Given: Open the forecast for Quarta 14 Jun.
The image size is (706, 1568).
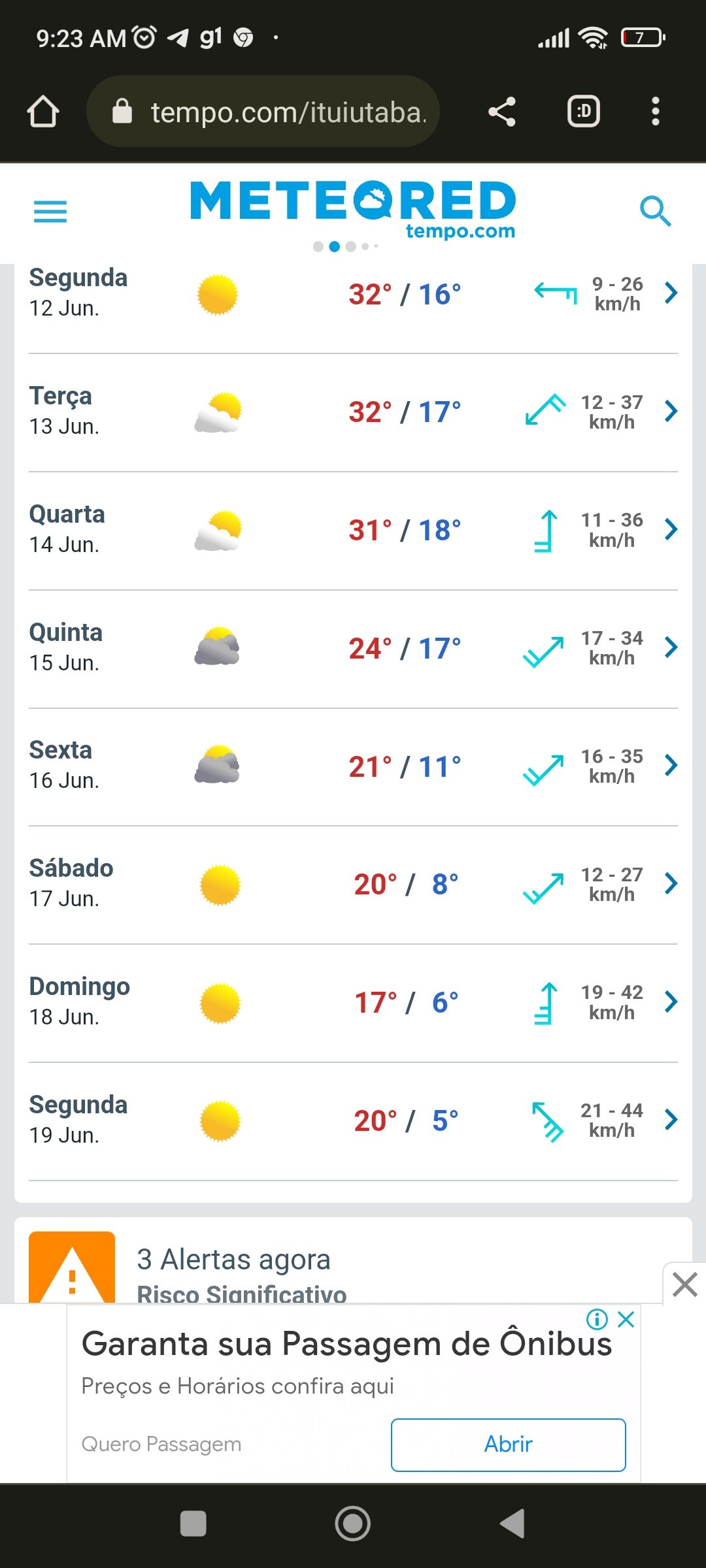Looking at the screenshot, I should click(x=353, y=531).
